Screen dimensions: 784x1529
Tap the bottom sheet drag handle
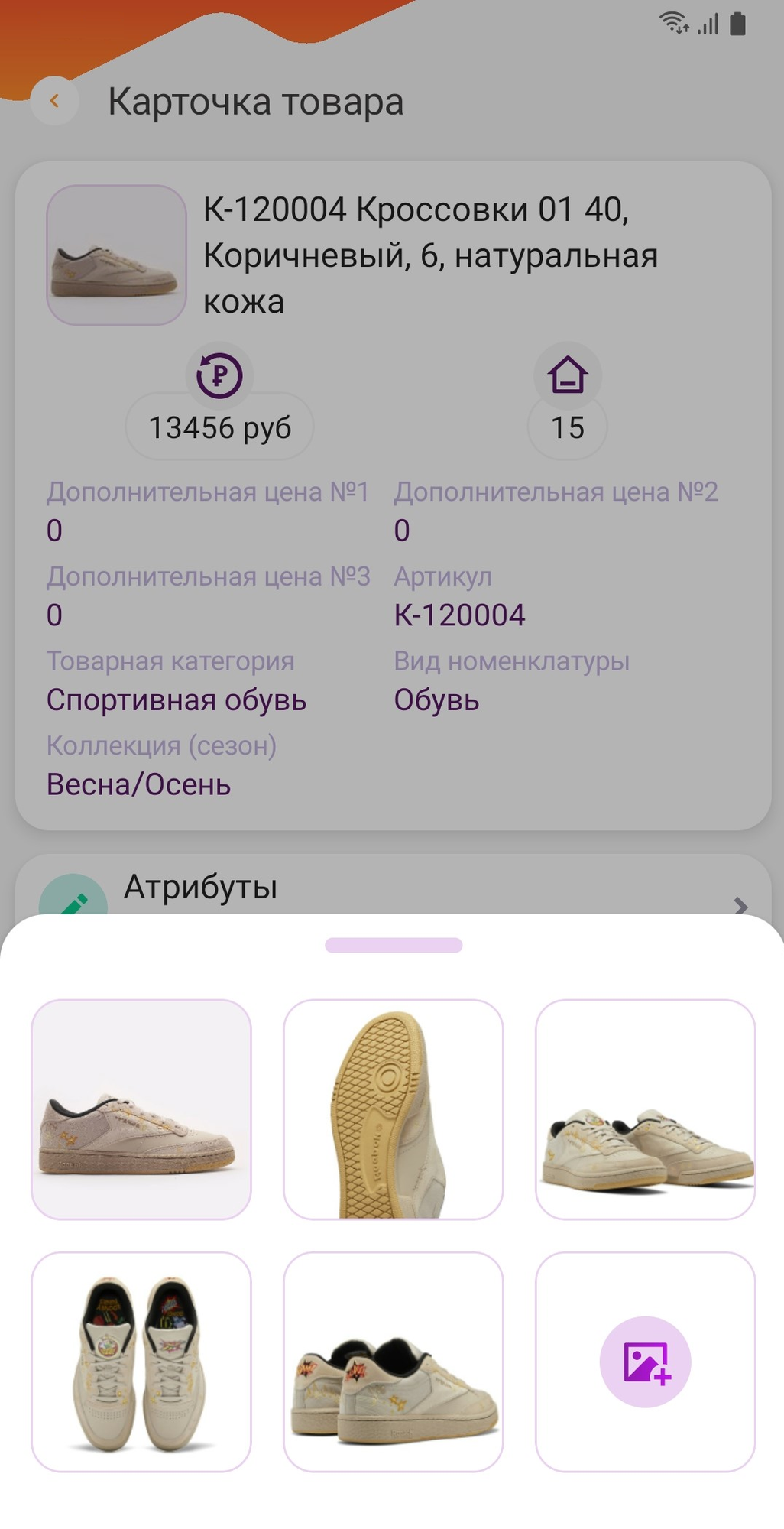[x=393, y=946]
